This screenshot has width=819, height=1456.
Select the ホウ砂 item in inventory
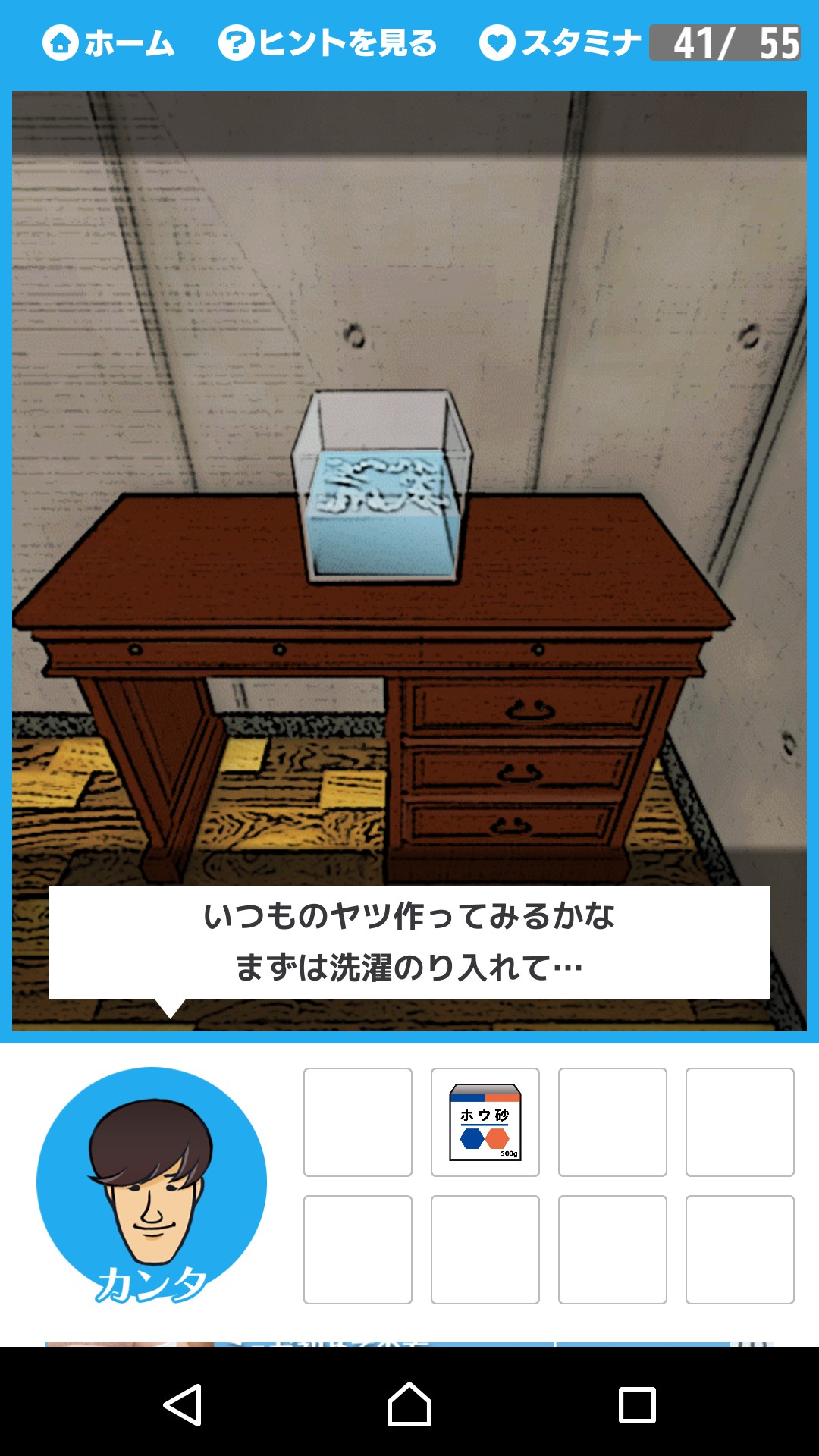tap(485, 1122)
